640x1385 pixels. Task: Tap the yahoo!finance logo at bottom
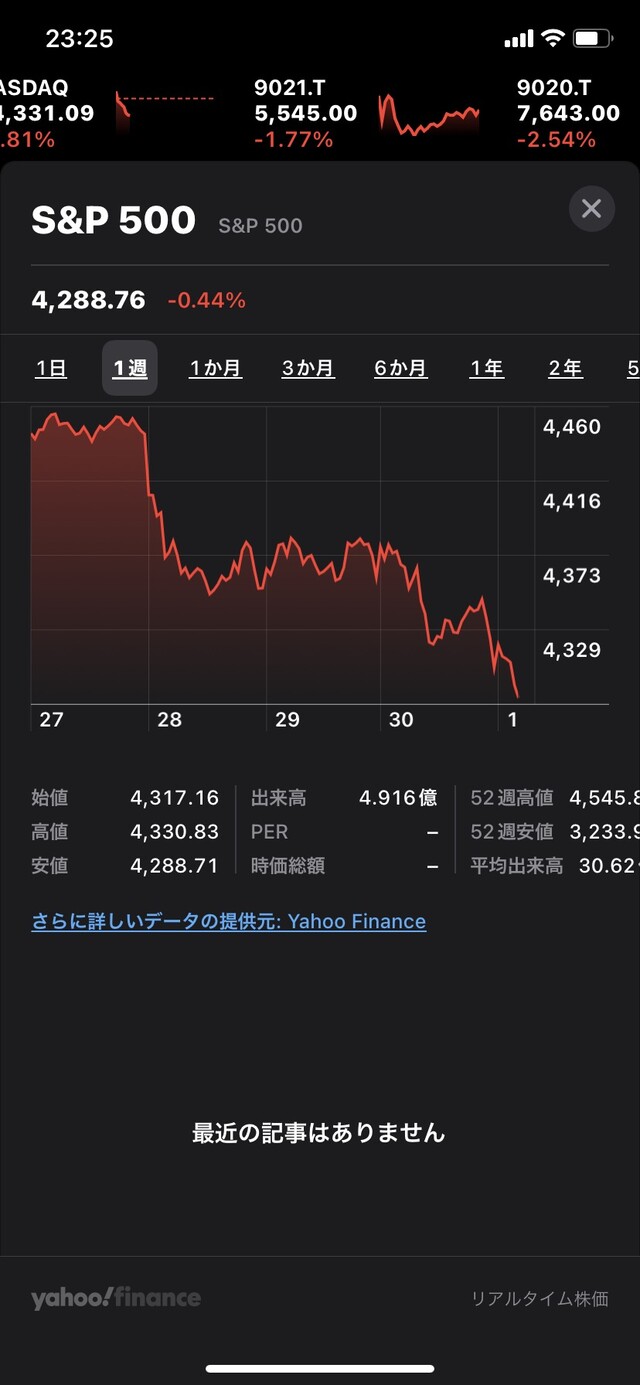116,1298
